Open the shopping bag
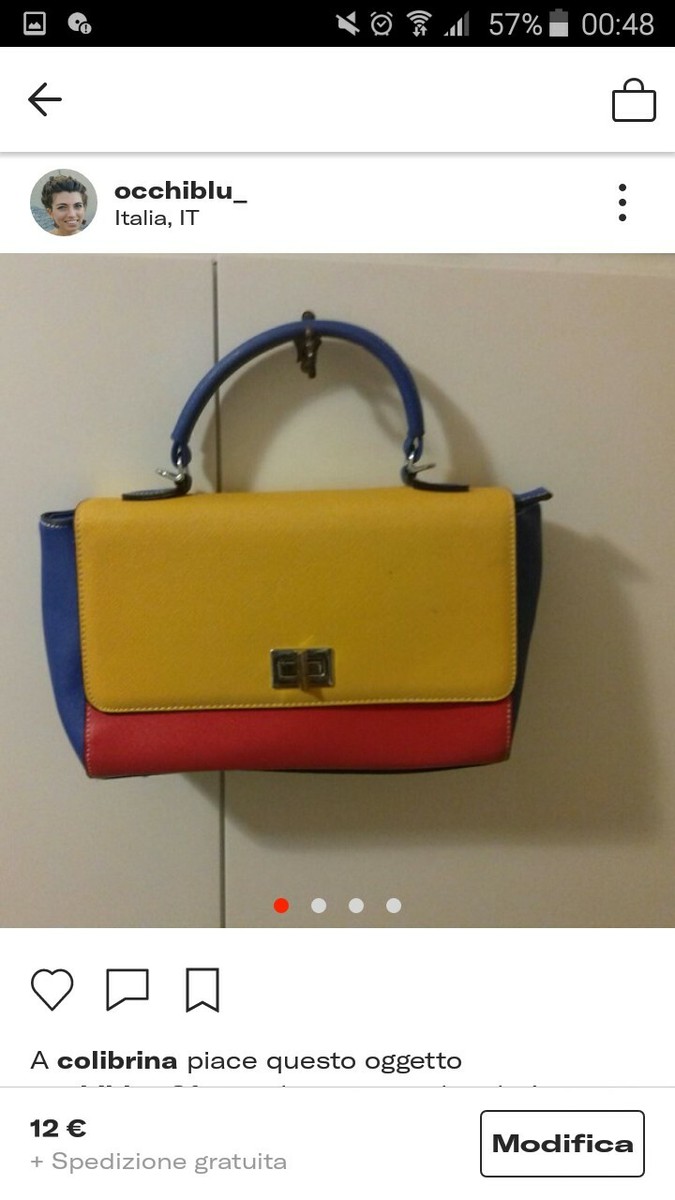Image resolution: width=675 pixels, height=1200 pixels. pyautogui.click(x=633, y=101)
